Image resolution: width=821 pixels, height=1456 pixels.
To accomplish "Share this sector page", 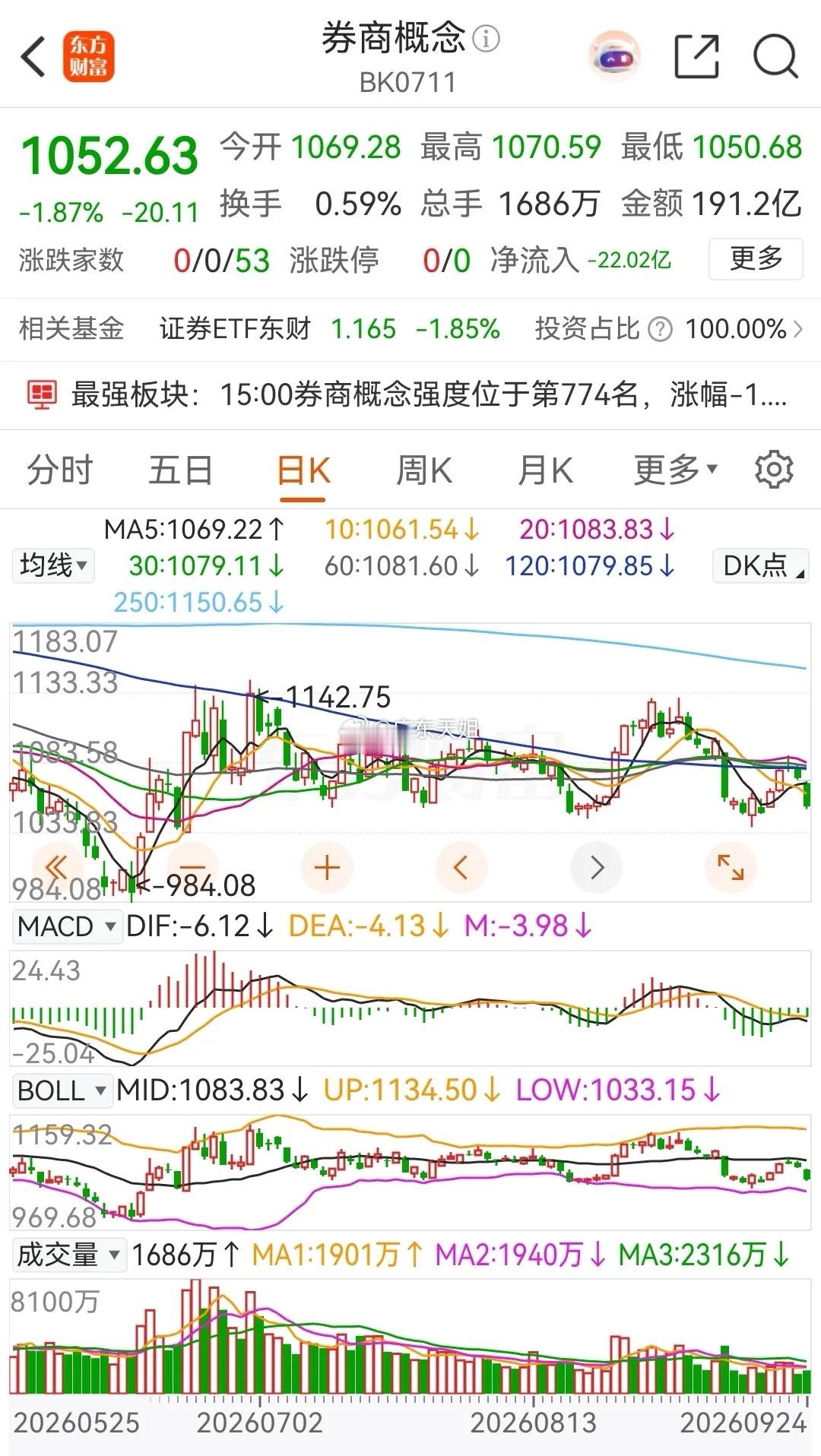I will pos(697,56).
